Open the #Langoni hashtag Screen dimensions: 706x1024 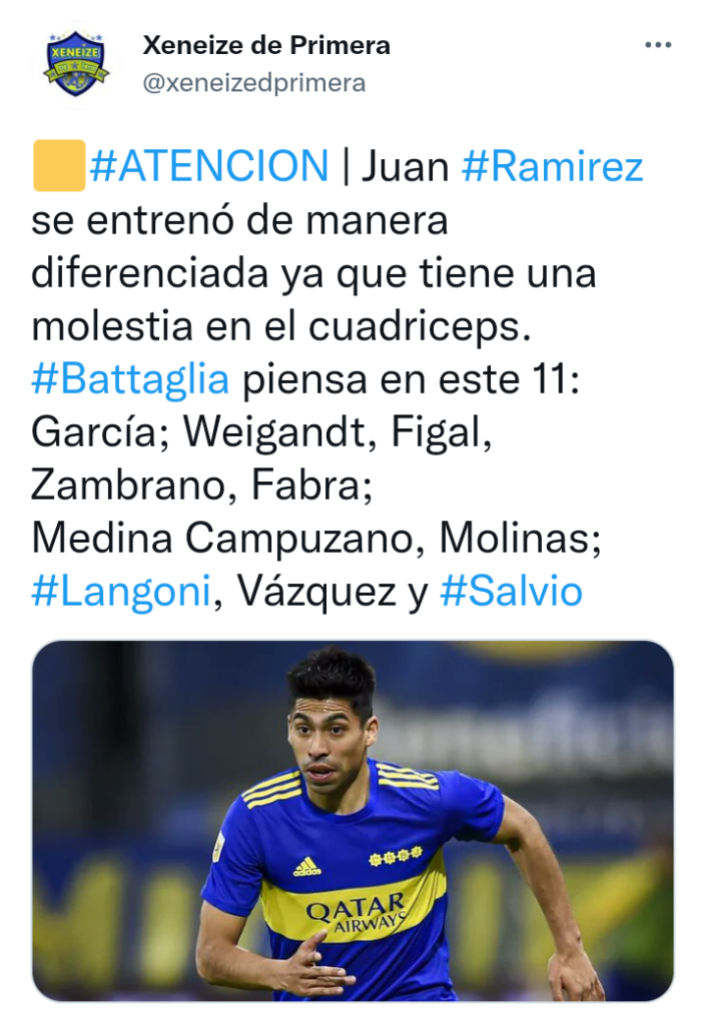[121, 592]
